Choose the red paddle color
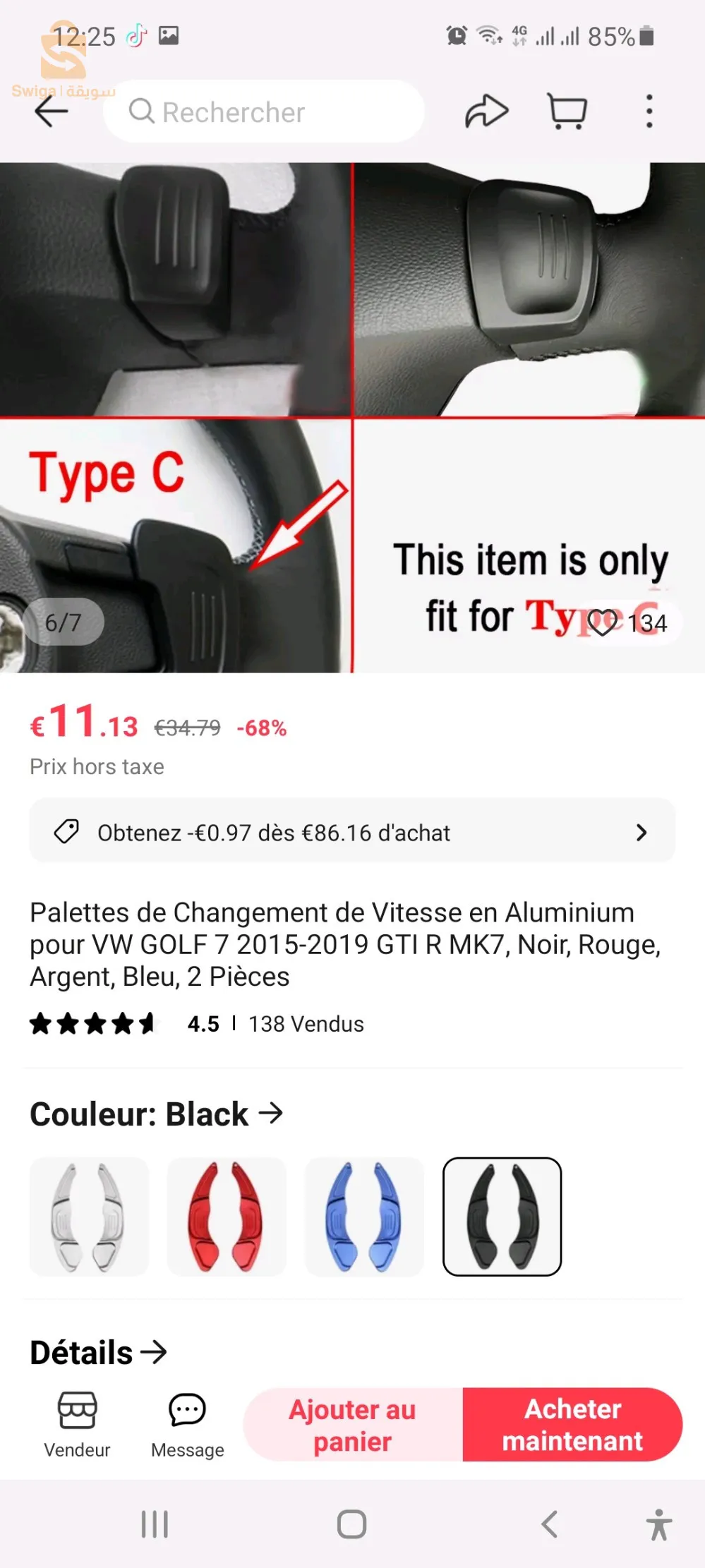Image resolution: width=705 pixels, height=1568 pixels. point(227,1217)
